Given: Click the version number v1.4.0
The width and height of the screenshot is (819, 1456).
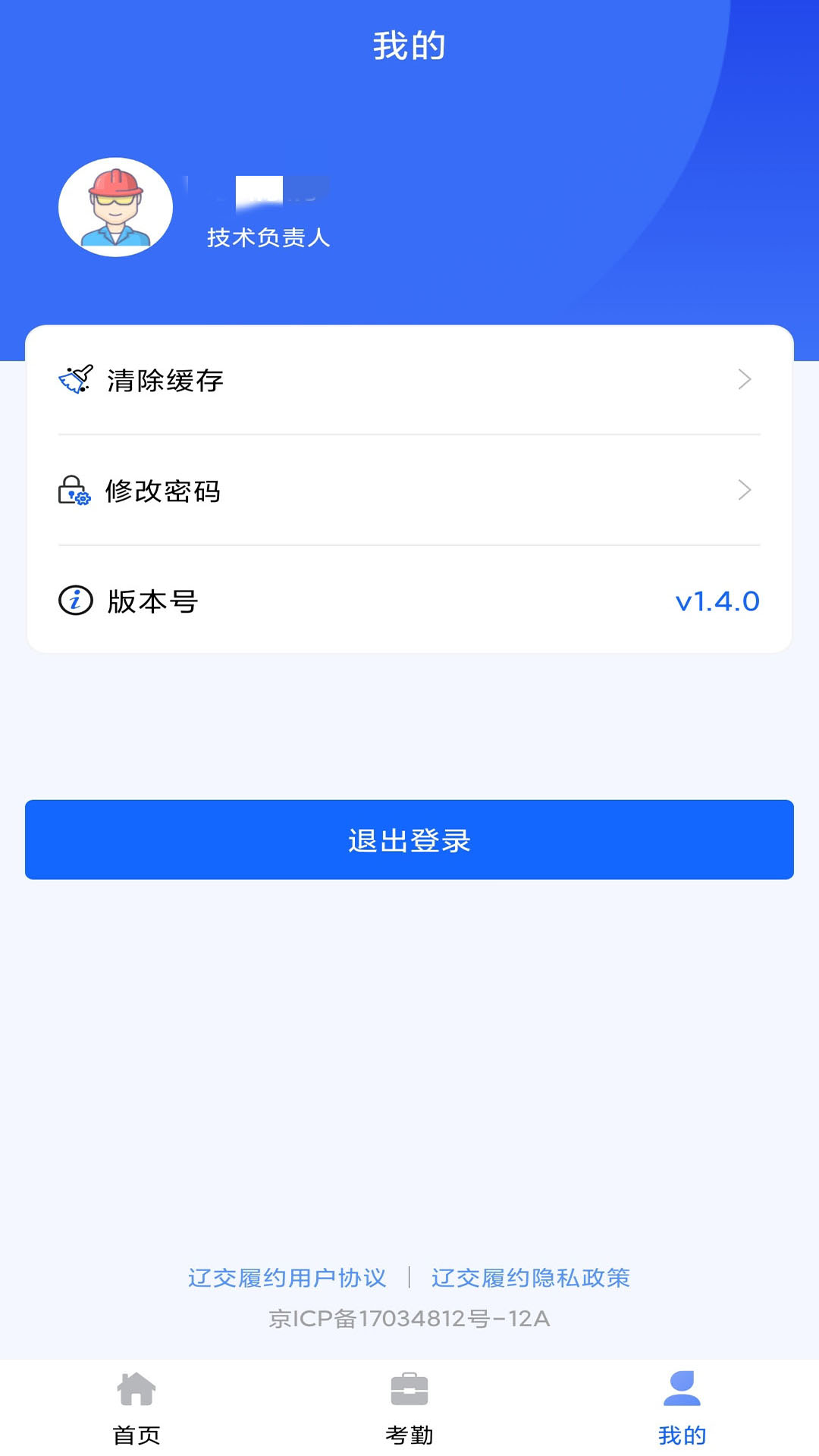Looking at the screenshot, I should pos(717,601).
